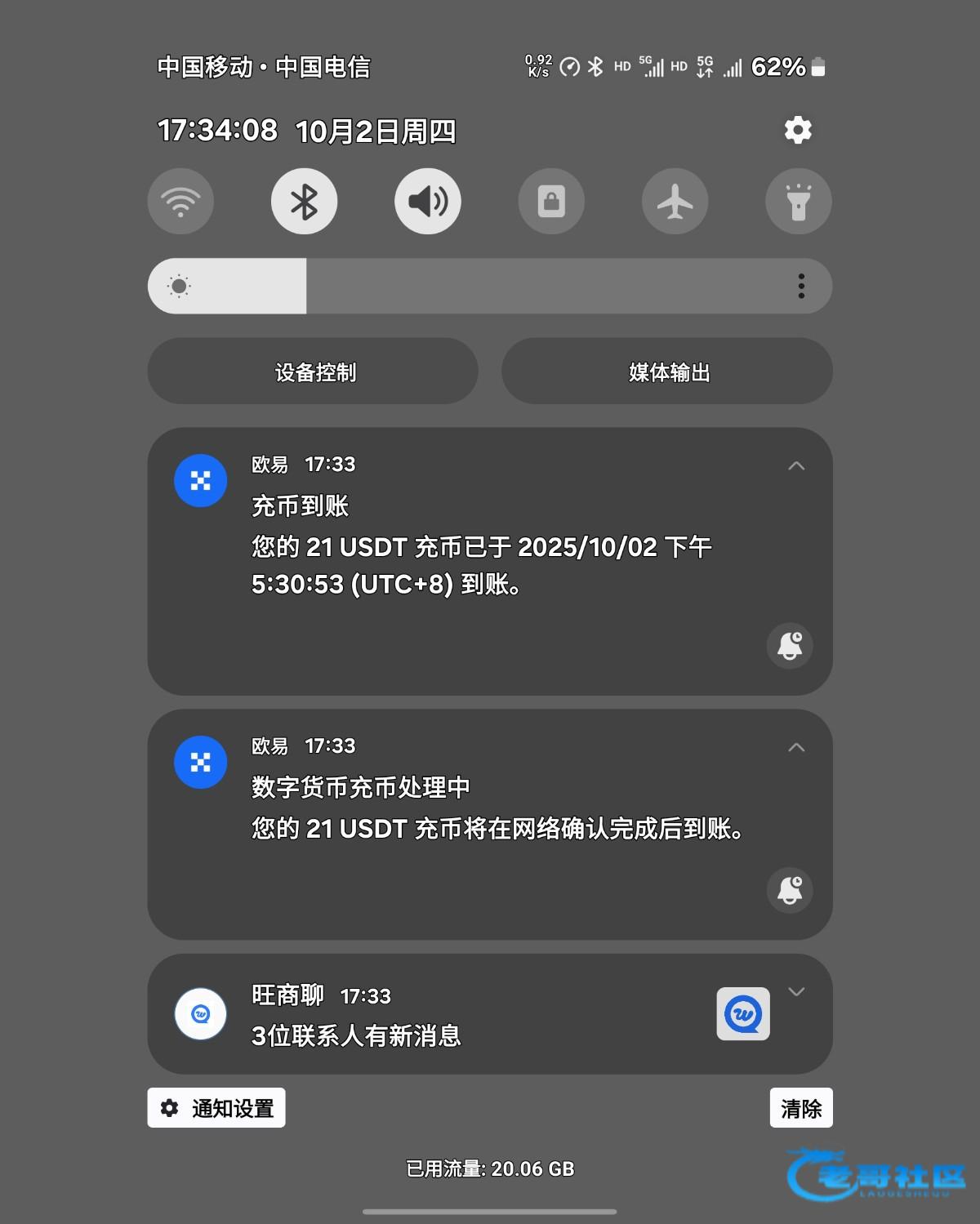Toggle rotation lock quick setting
Viewport: 980px width, 1224px height.
[551, 202]
